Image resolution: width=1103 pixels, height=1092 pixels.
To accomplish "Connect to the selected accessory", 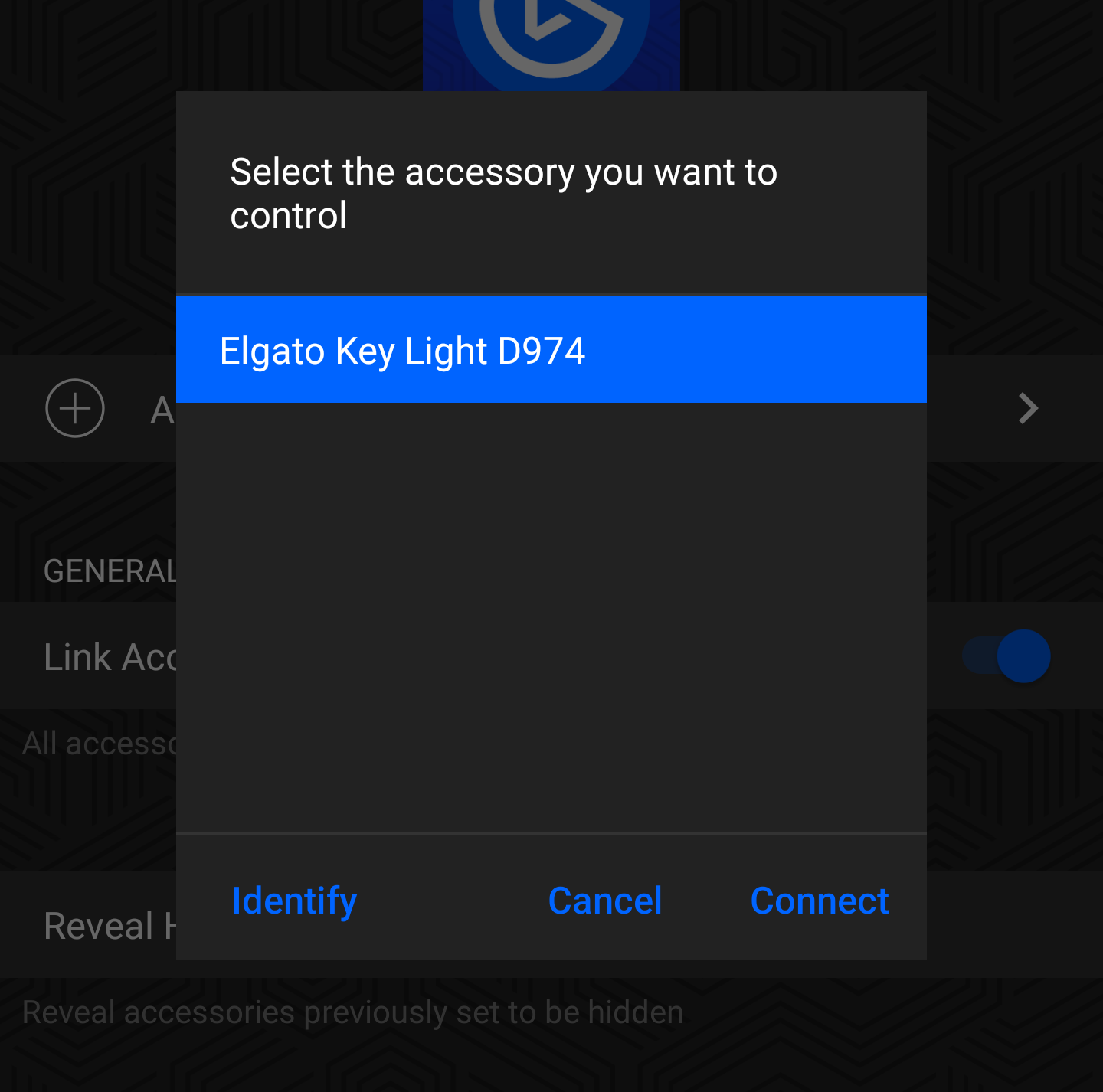I will tap(820, 901).
